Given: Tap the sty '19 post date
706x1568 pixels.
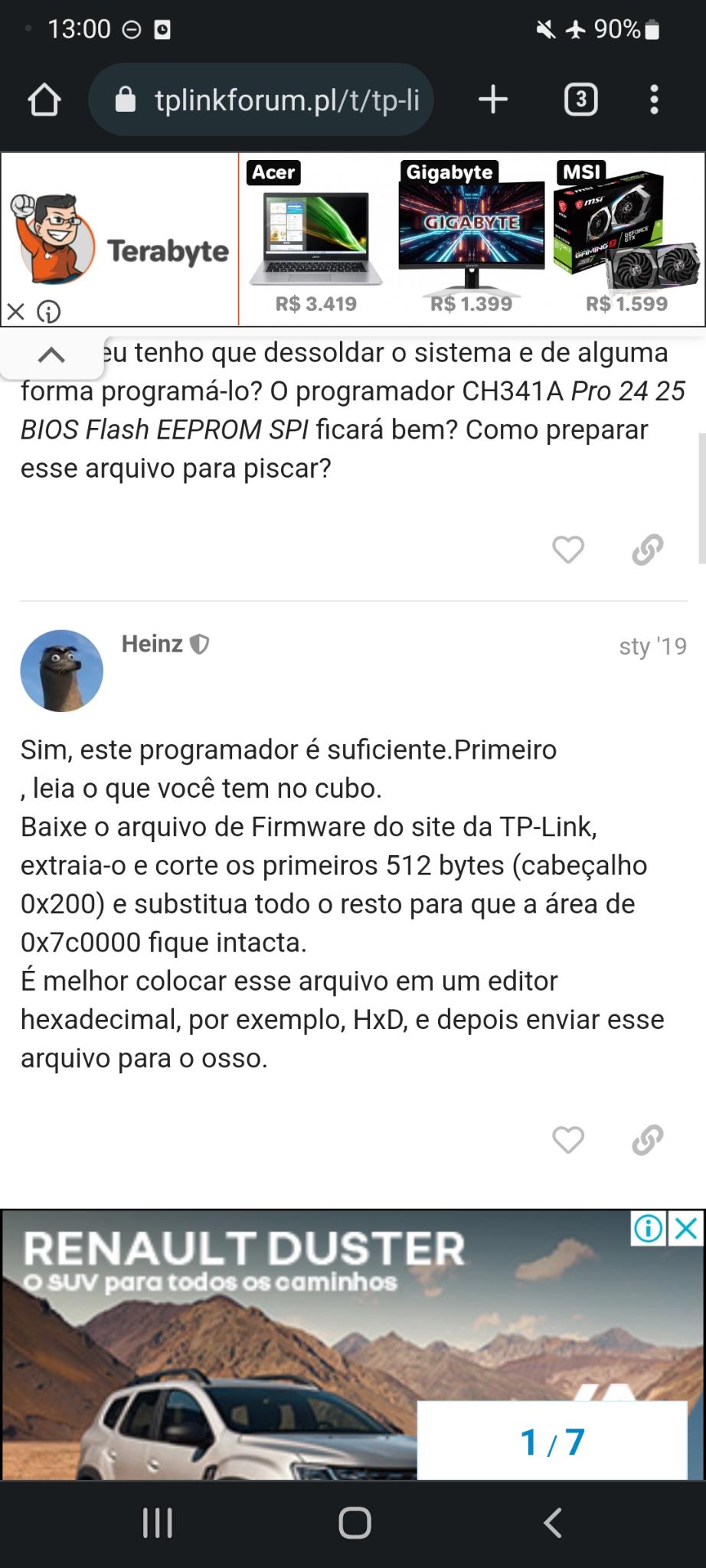Looking at the screenshot, I should click(x=652, y=646).
